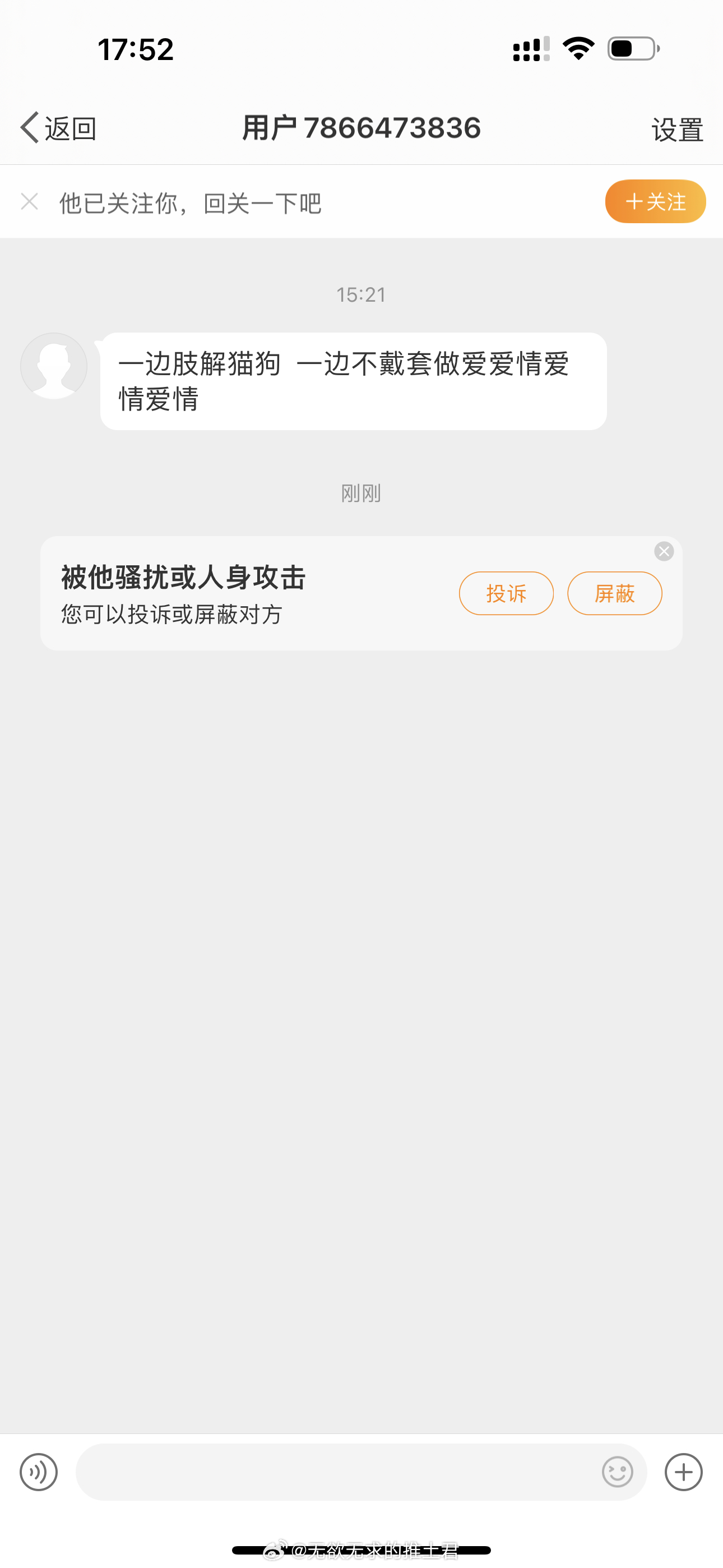The image size is (723, 1568).
Task: Open the sender's avatar profile
Action: point(54,366)
